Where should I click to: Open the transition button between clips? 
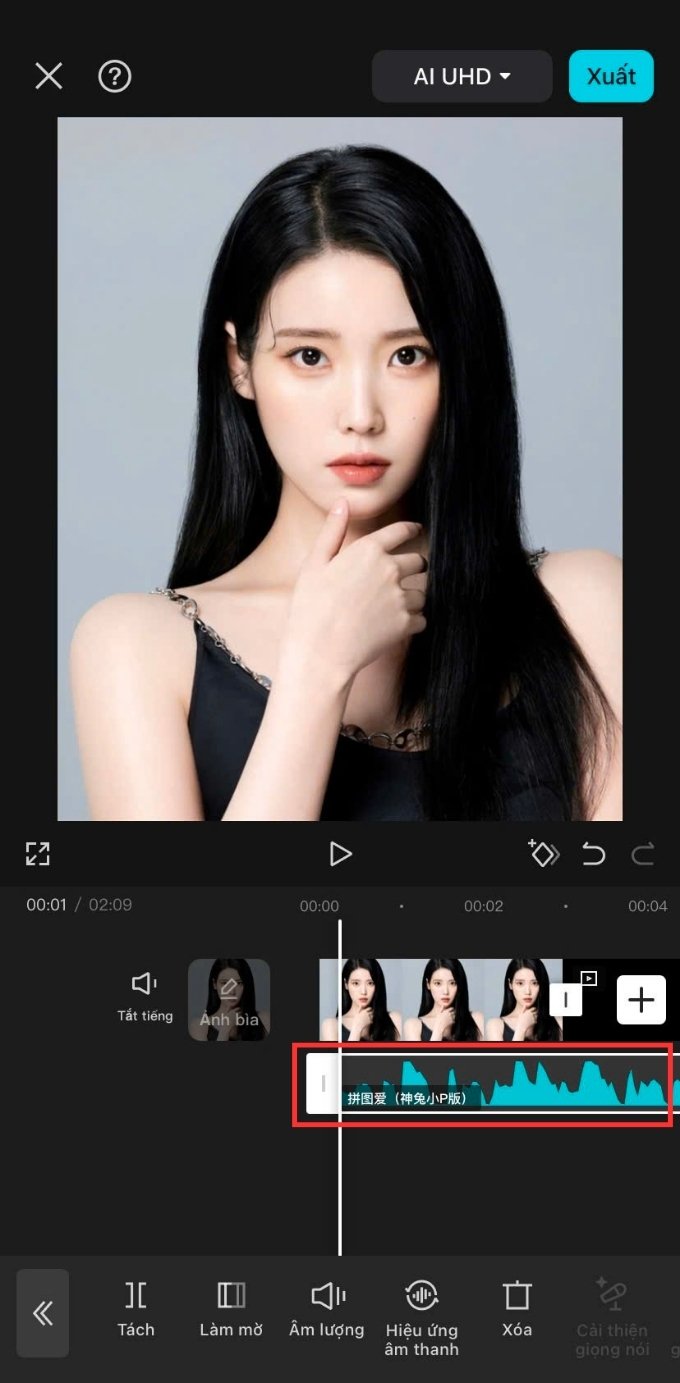[566, 999]
